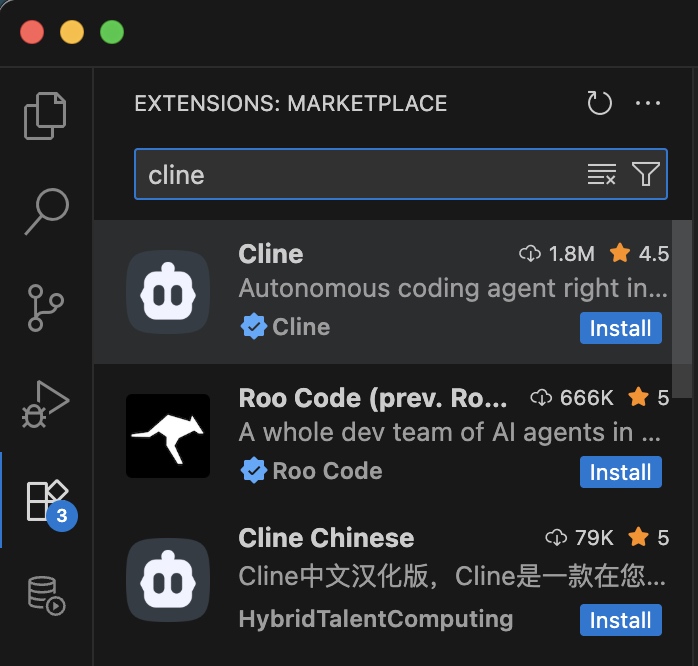Install the Cline Chinese extension
The image size is (698, 666).
click(620, 620)
